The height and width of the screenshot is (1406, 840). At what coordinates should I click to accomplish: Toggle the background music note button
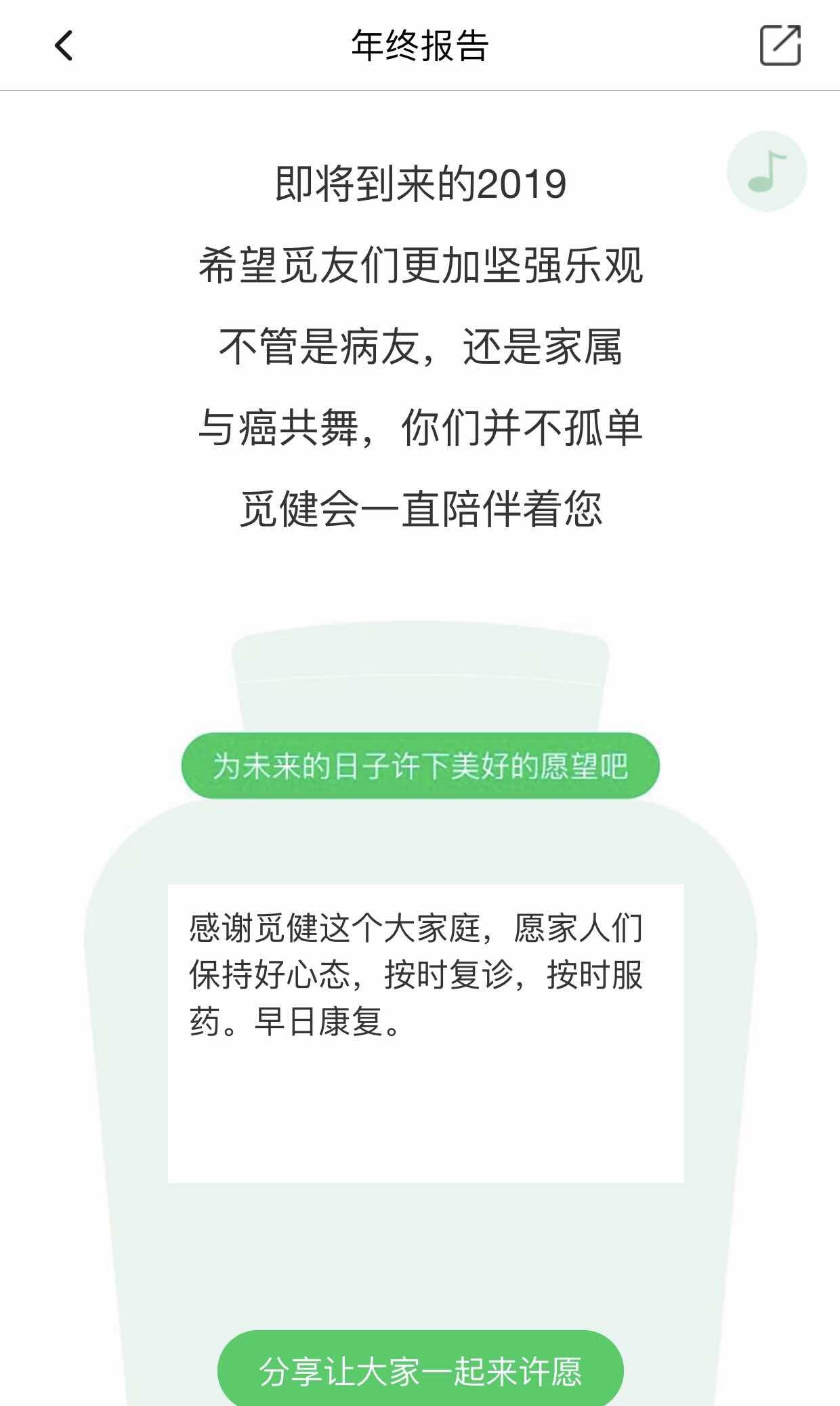pyautogui.click(x=766, y=171)
